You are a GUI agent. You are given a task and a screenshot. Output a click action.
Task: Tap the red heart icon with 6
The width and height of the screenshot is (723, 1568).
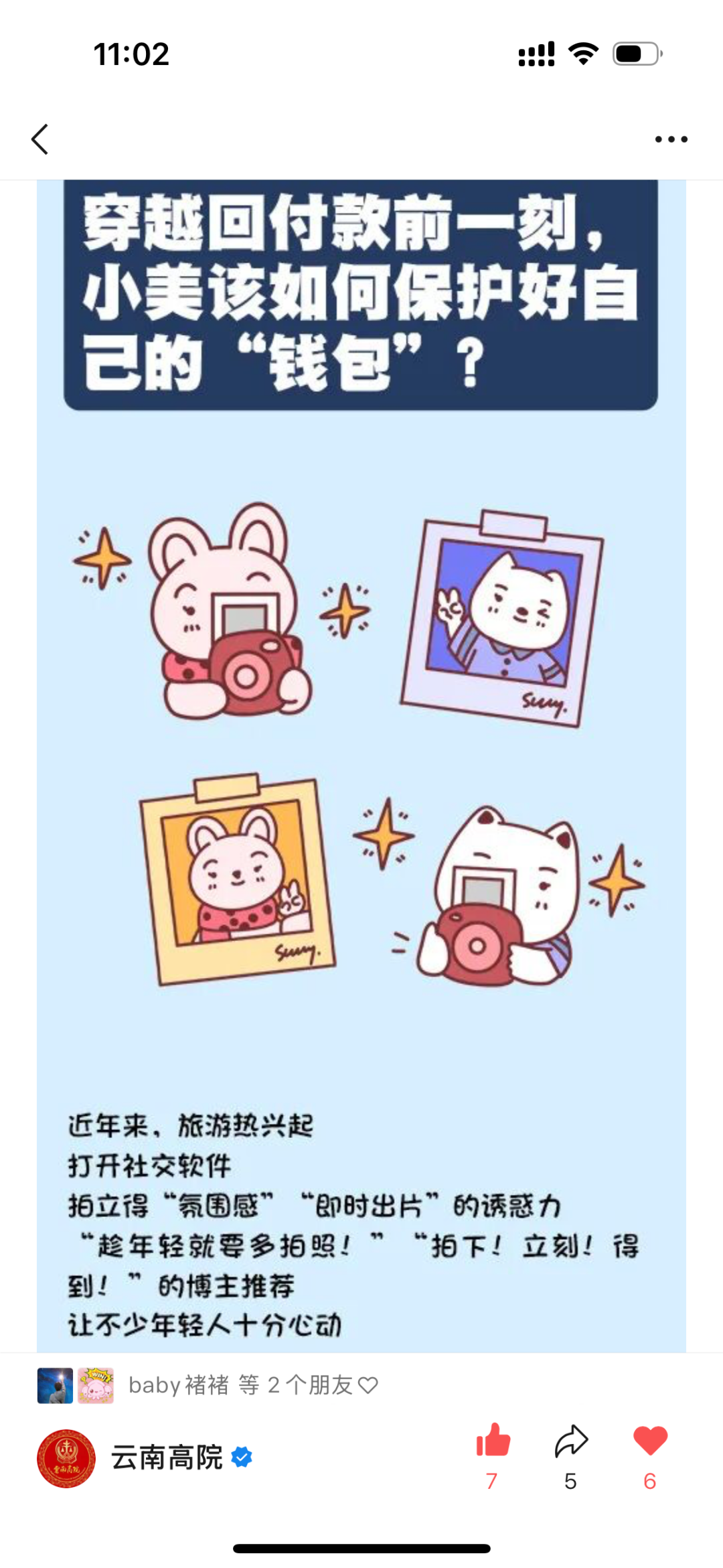tap(650, 1440)
